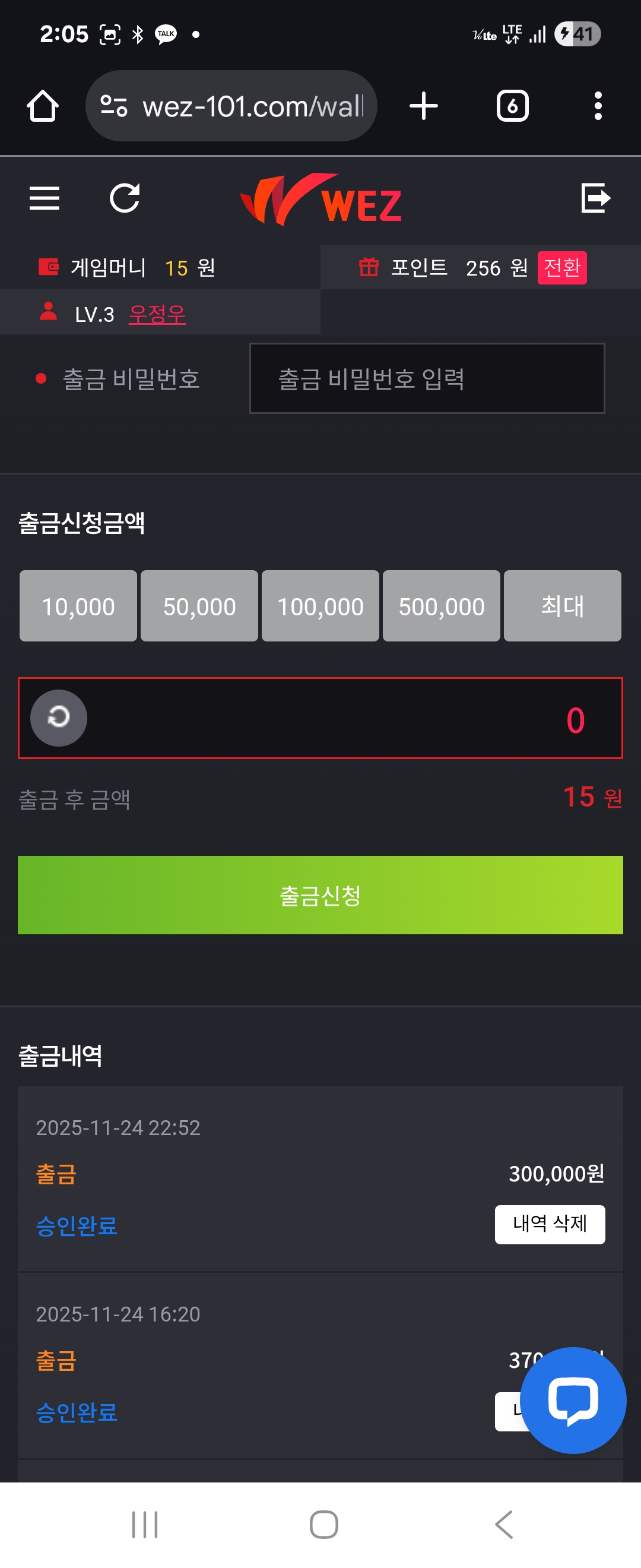Tap the logout icon
This screenshot has height=1568, width=641.
click(x=595, y=198)
